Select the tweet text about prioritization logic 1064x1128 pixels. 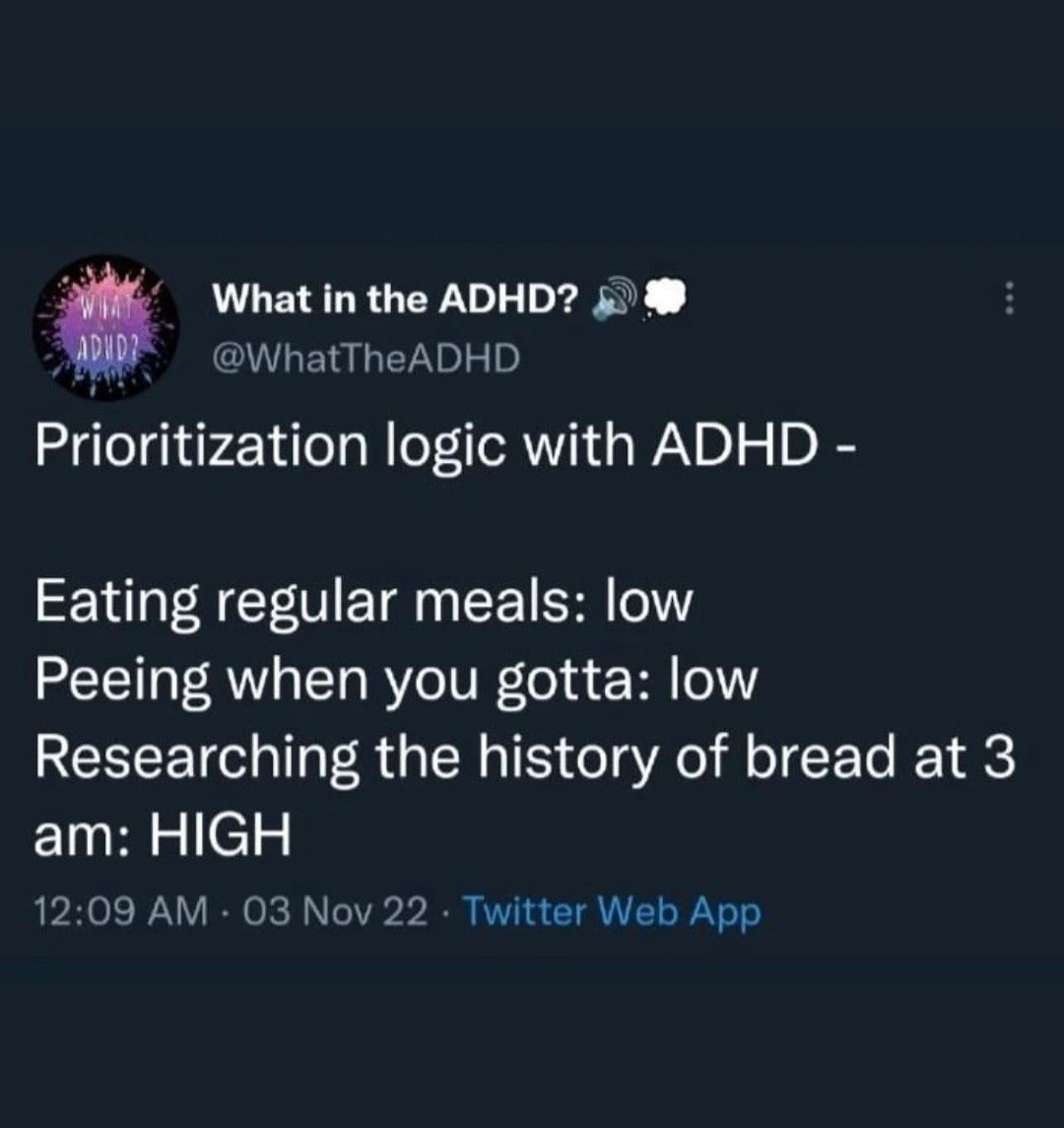[x=443, y=443]
